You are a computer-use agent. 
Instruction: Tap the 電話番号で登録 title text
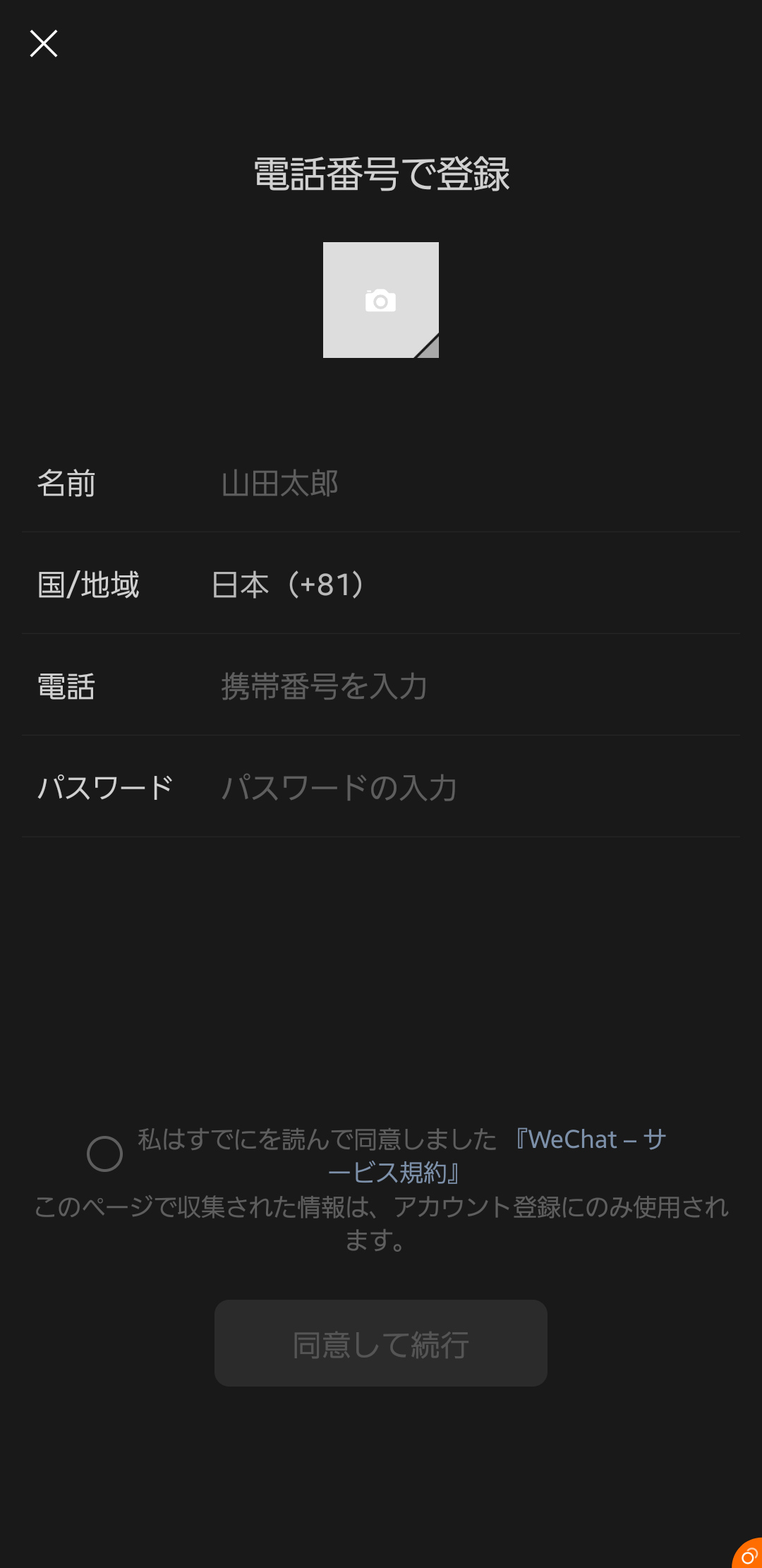381,173
